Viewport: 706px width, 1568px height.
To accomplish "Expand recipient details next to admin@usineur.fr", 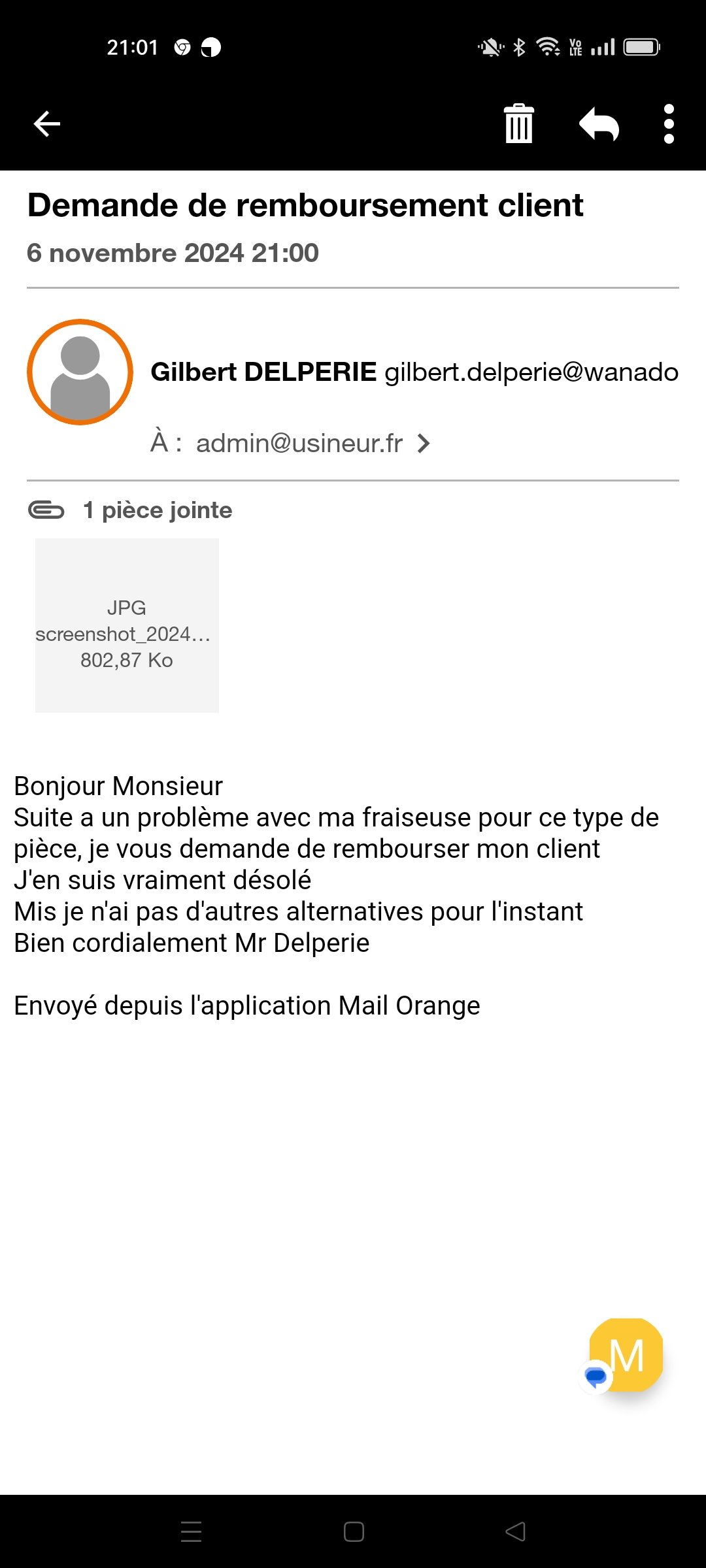I will pos(424,444).
